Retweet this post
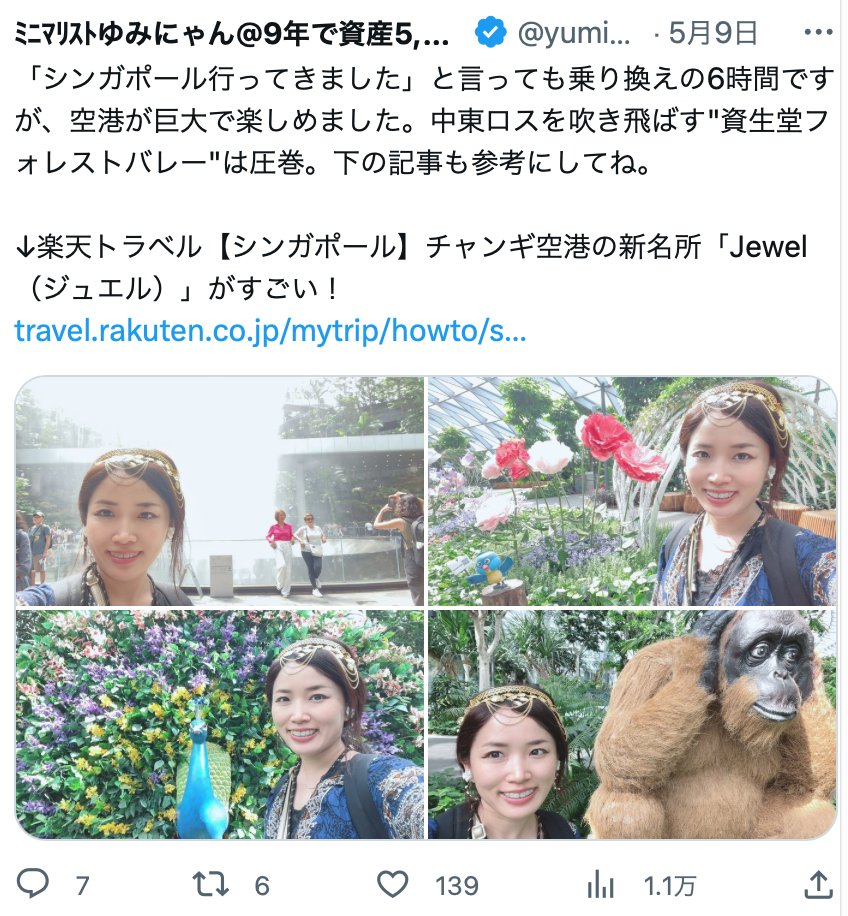848x916 pixels. (x=210, y=884)
